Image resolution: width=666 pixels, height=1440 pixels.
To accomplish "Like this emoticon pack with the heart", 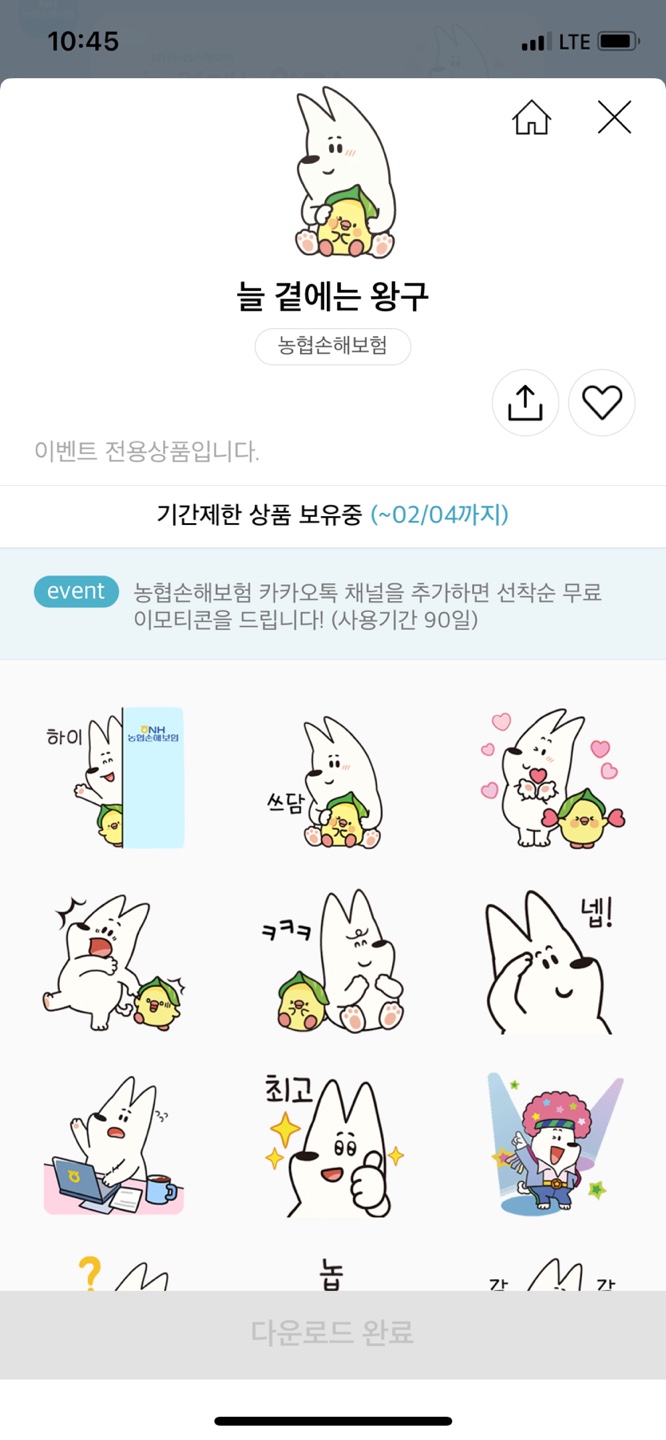I will [602, 403].
